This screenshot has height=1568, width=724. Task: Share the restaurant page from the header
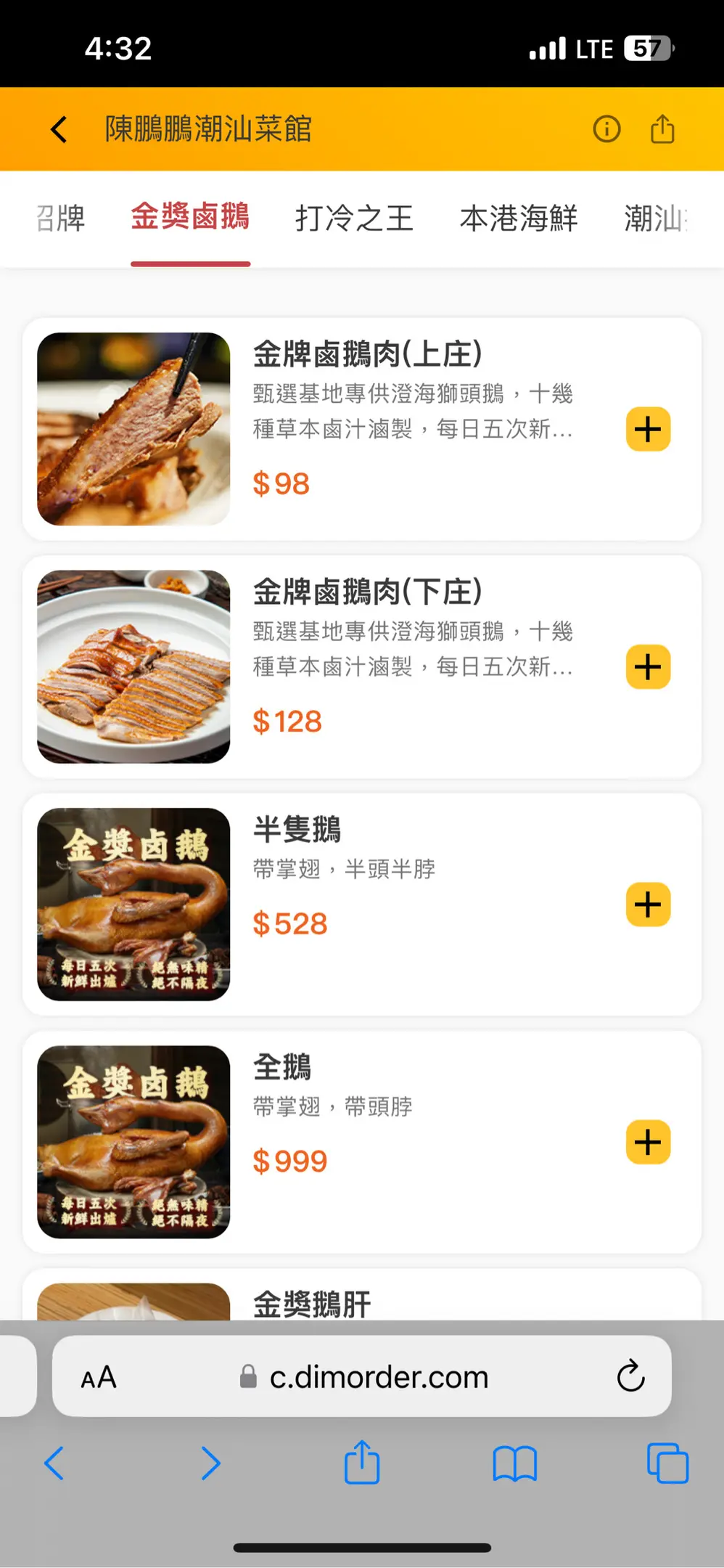pyautogui.click(x=662, y=129)
